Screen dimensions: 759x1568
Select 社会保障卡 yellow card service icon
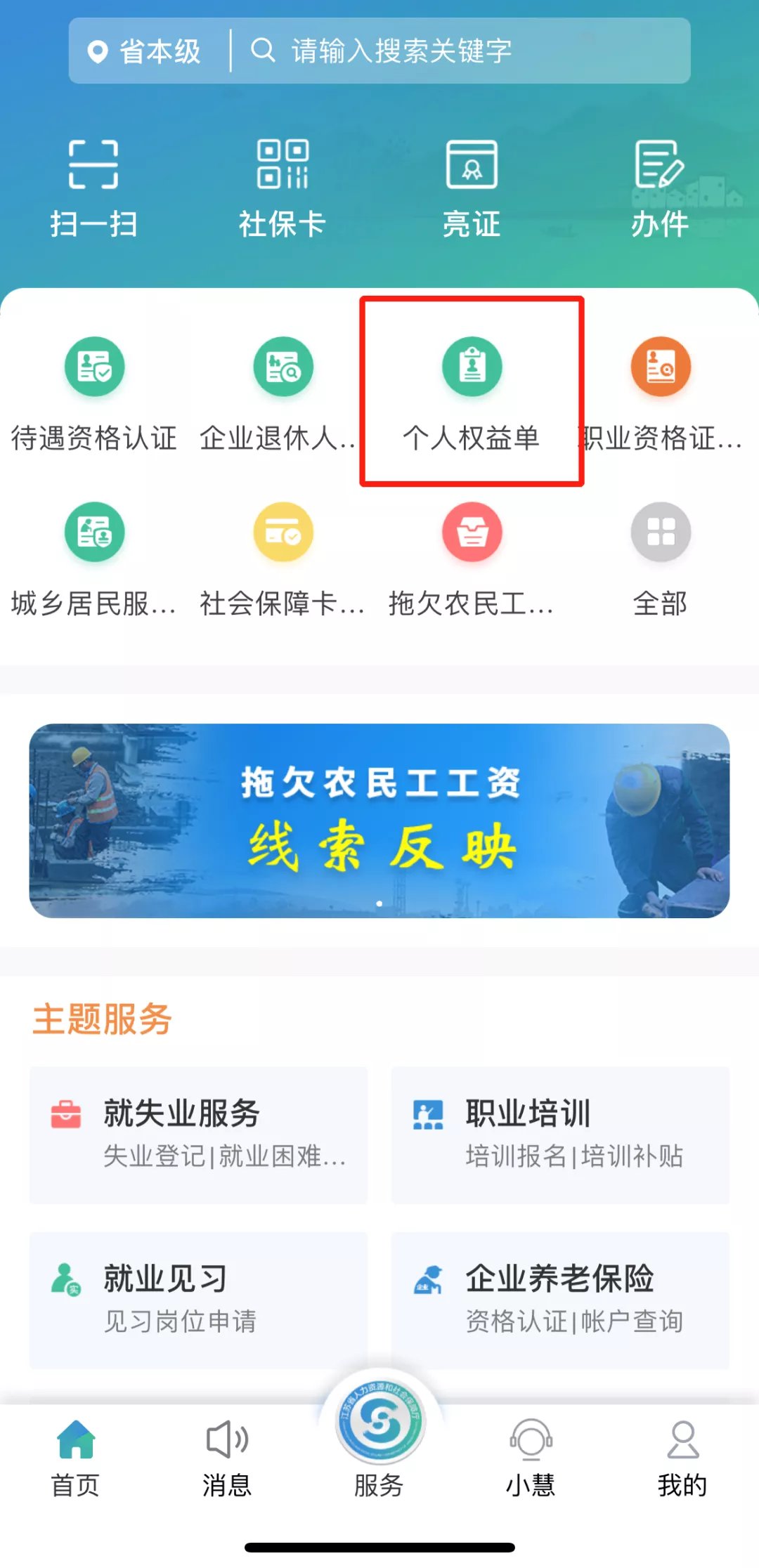[x=283, y=555]
